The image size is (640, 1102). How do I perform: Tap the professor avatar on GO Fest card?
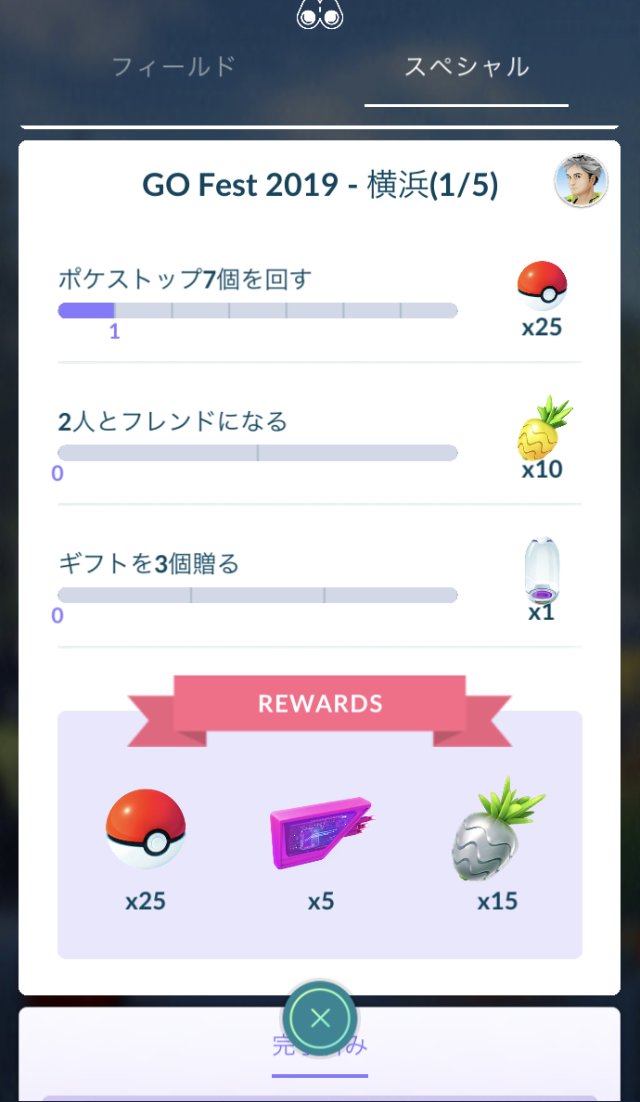point(580,182)
